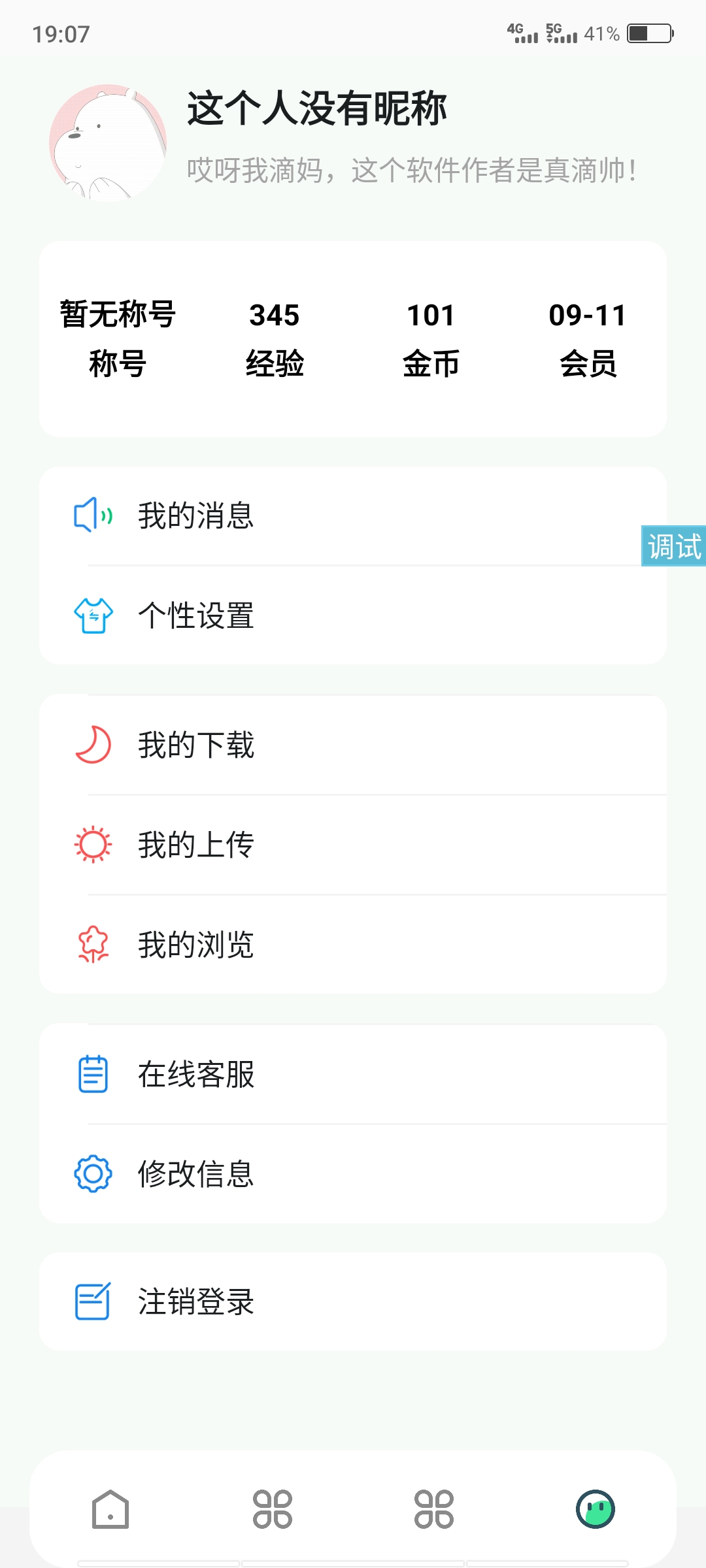Open 修改信息 to edit profile info
Viewport: 706px width, 1568px height.
[353, 1174]
